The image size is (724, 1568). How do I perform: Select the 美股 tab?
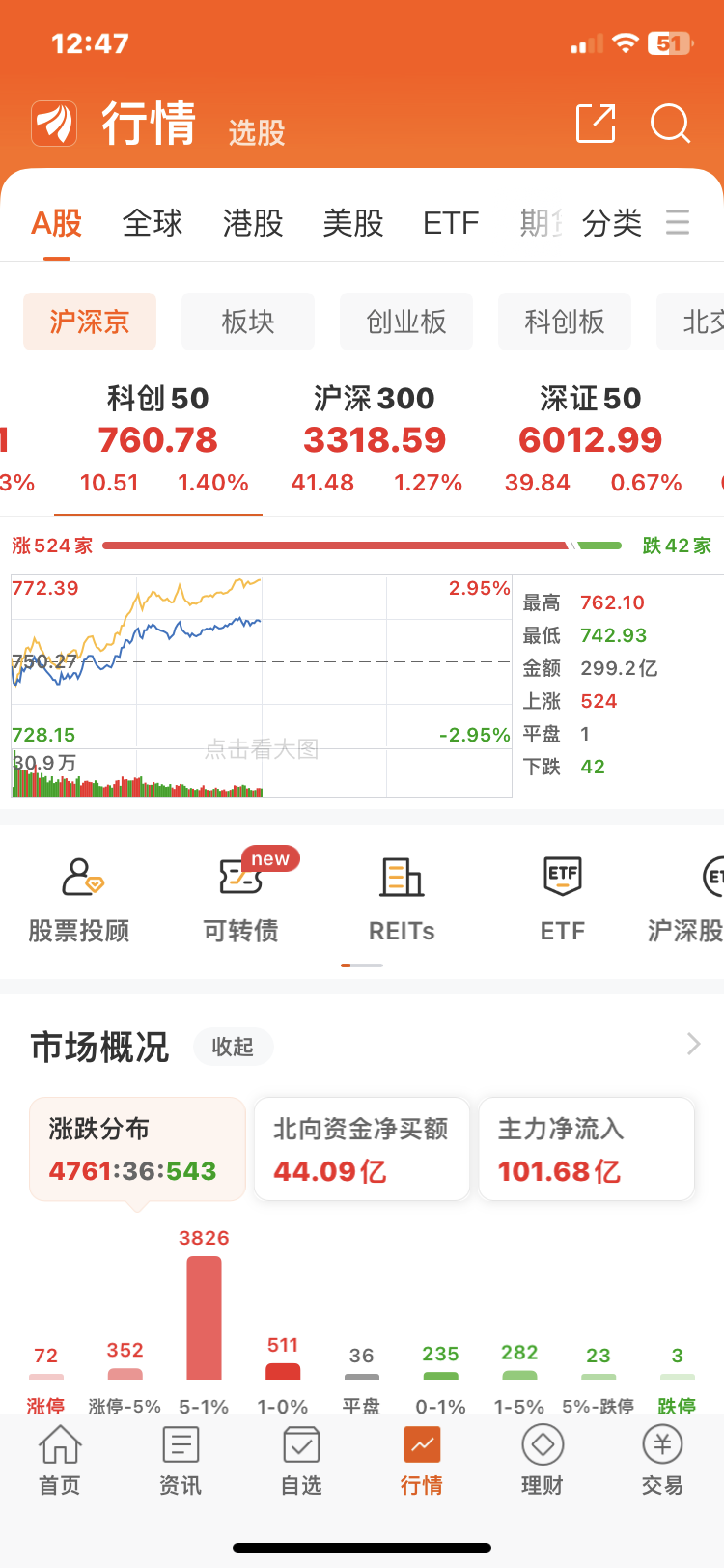click(x=353, y=223)
